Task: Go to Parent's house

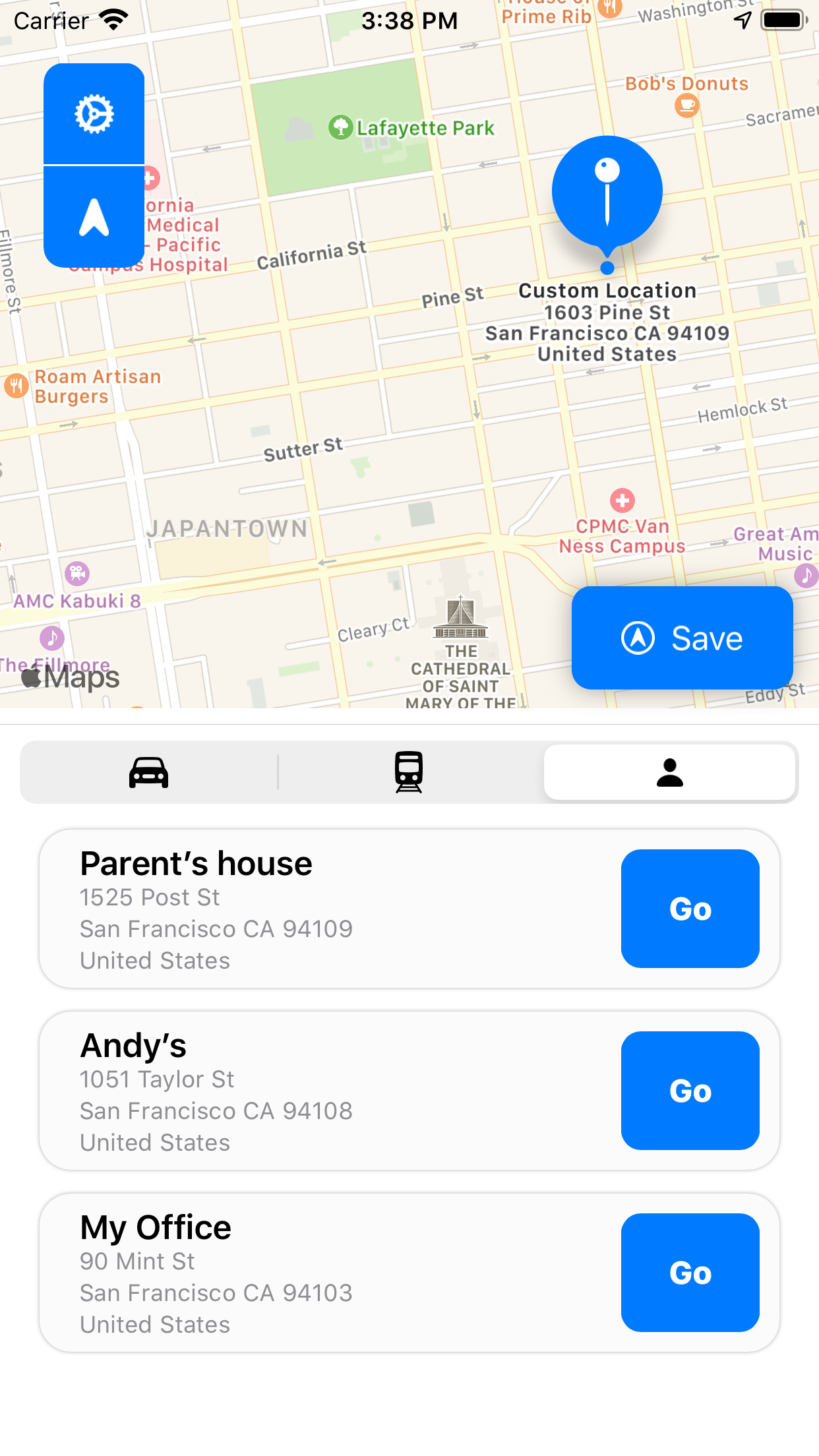Action: [x=690, y=909]
